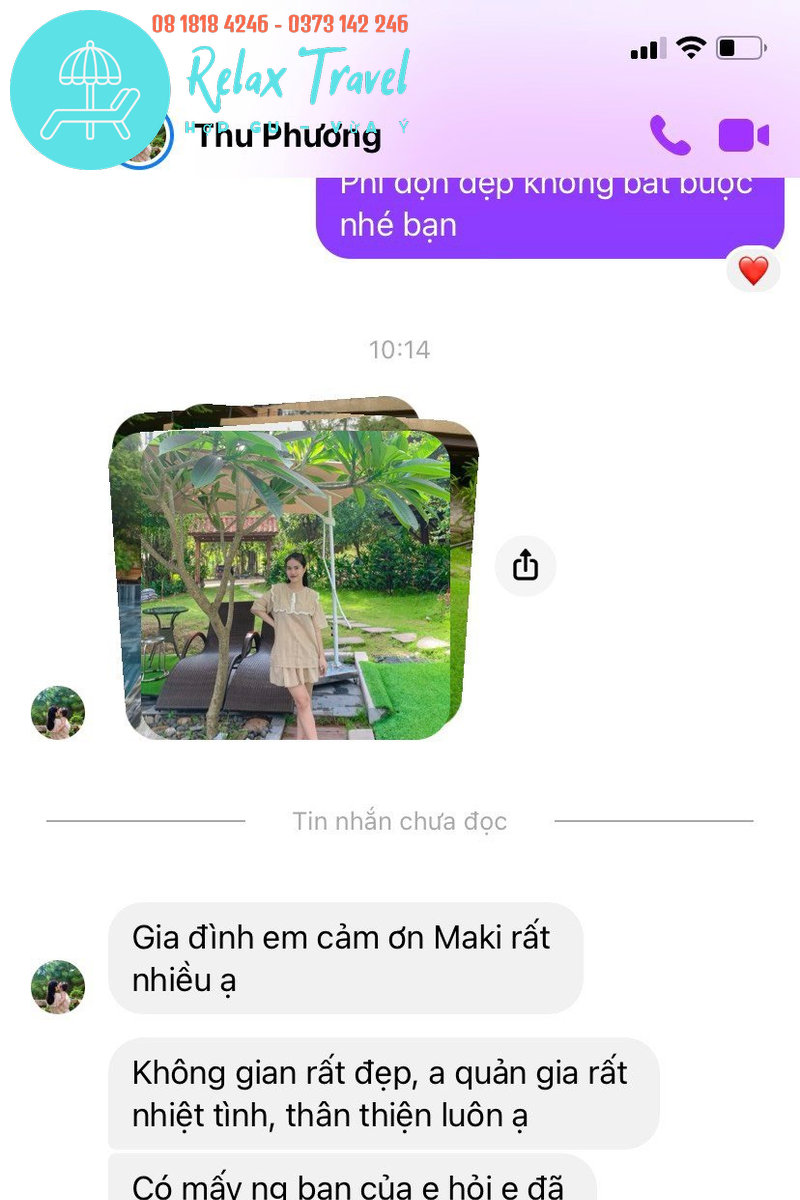Share the received photos
Screen dimensions: 800x1200
[x=525, y=566]
